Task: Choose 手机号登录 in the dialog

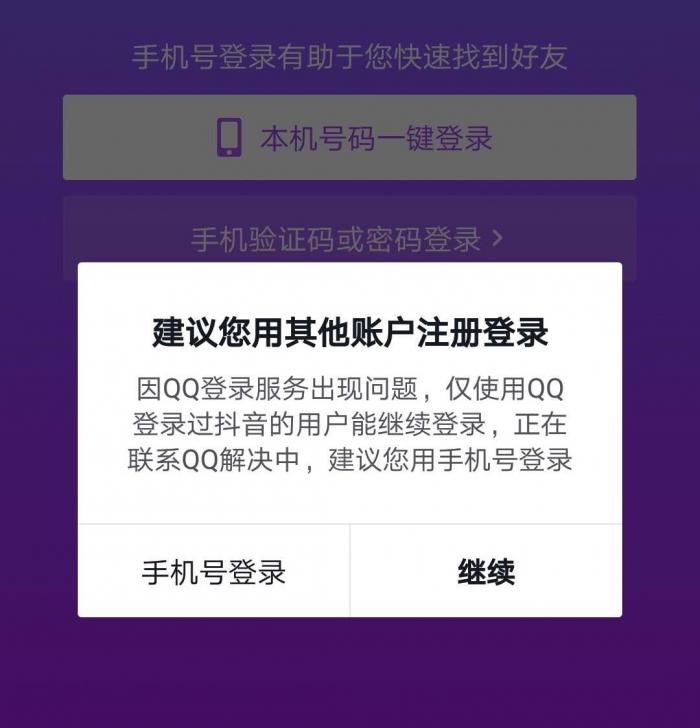Action: (214, 572)
